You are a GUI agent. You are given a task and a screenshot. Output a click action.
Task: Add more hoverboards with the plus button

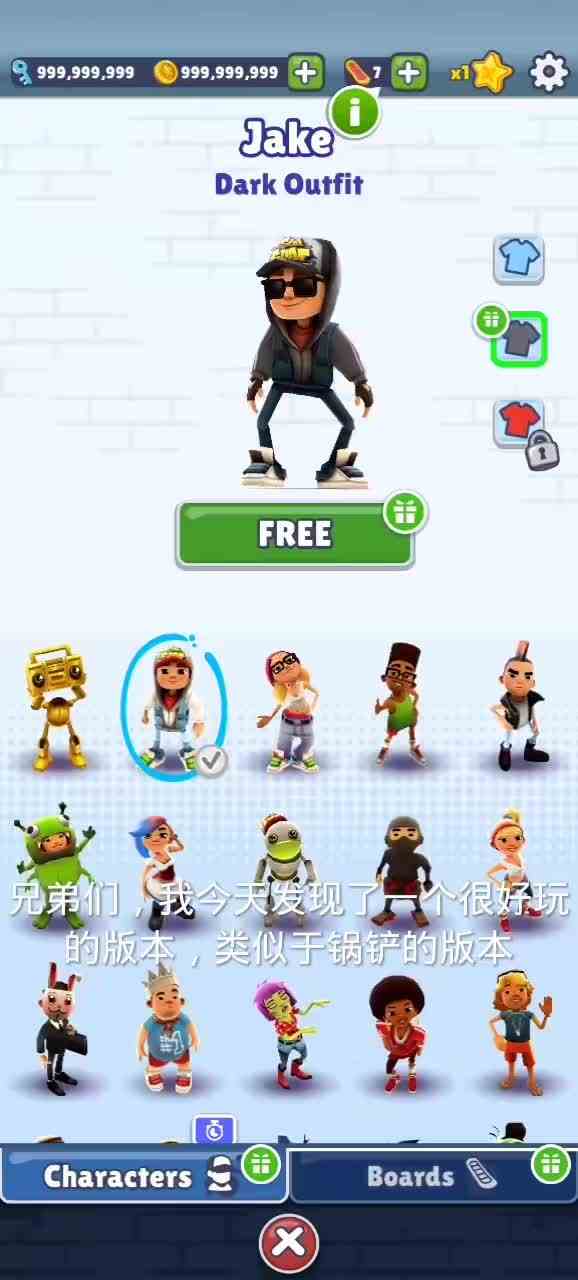[408, 72]
